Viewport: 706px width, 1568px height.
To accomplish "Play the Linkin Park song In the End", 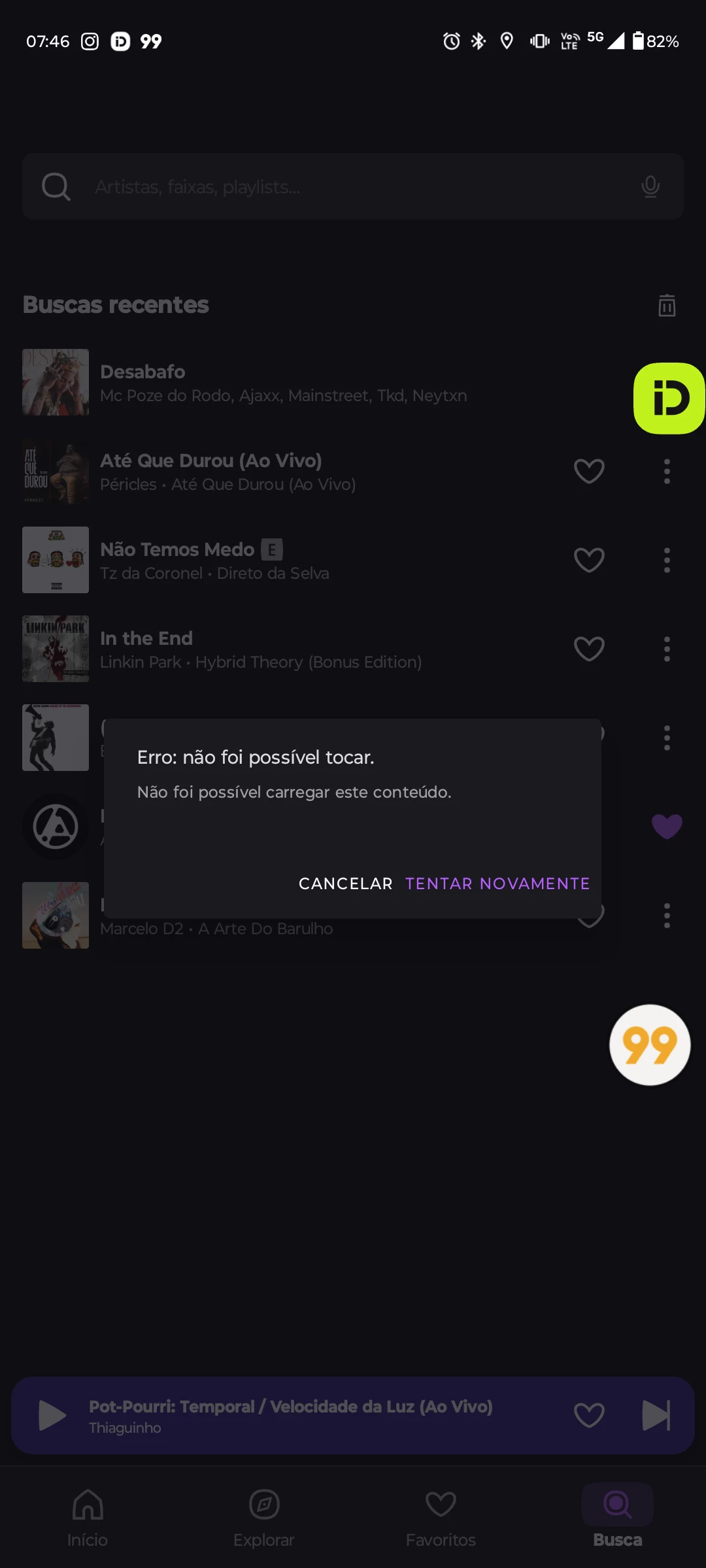I will click(261, 649).
